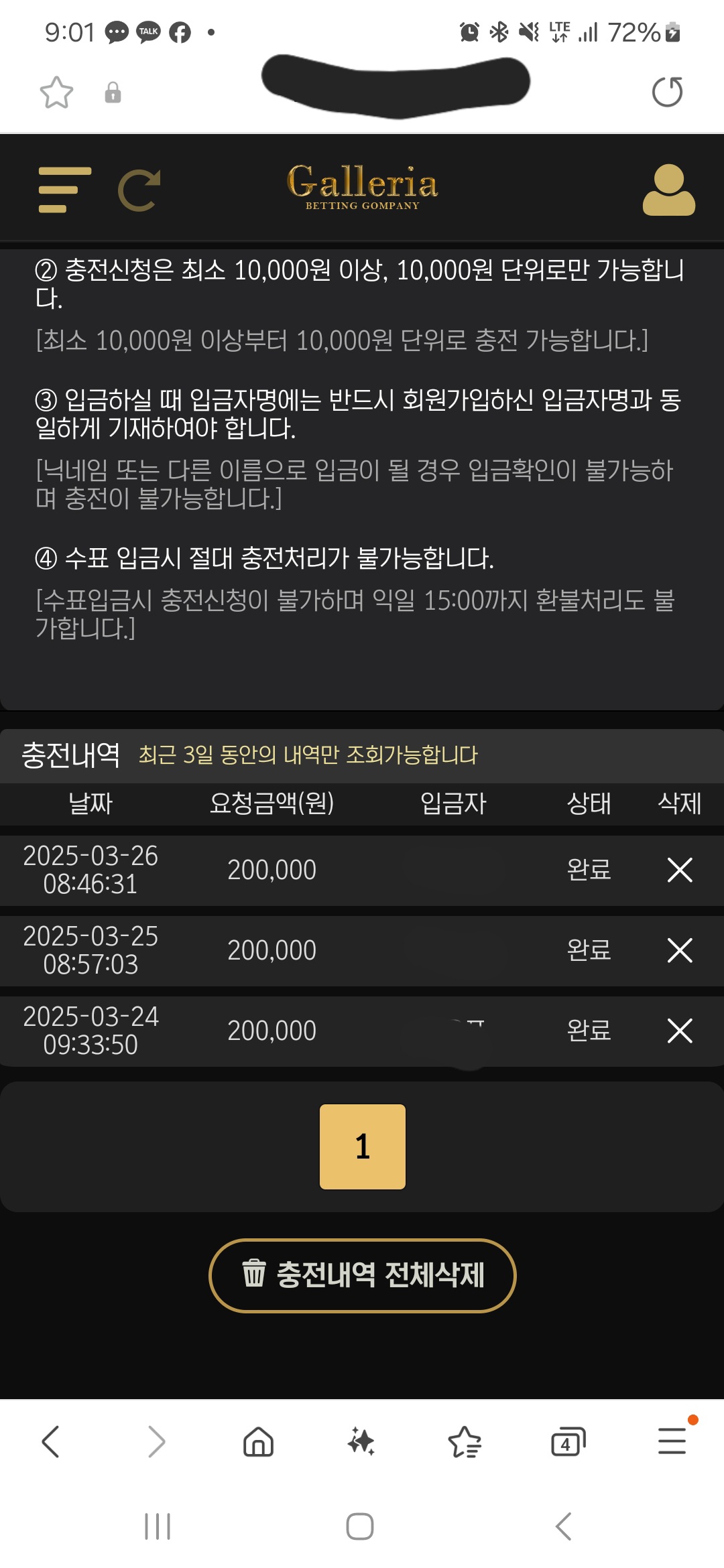Delete the 2025-03-24 charge record

point(679,1031)
